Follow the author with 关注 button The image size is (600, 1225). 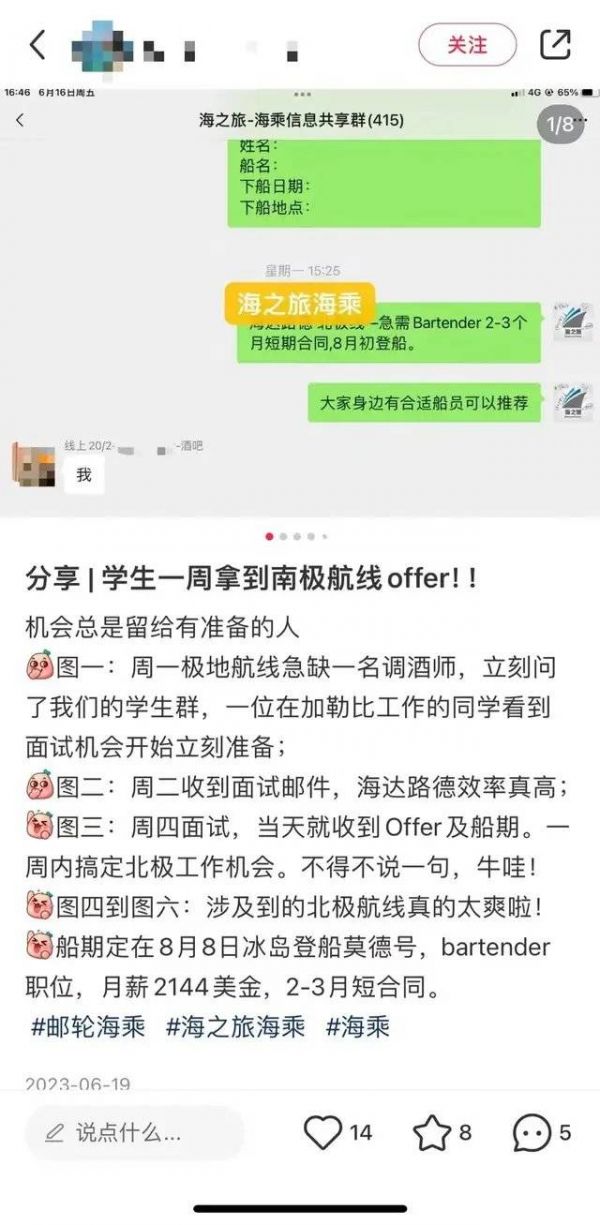point(467,45)
